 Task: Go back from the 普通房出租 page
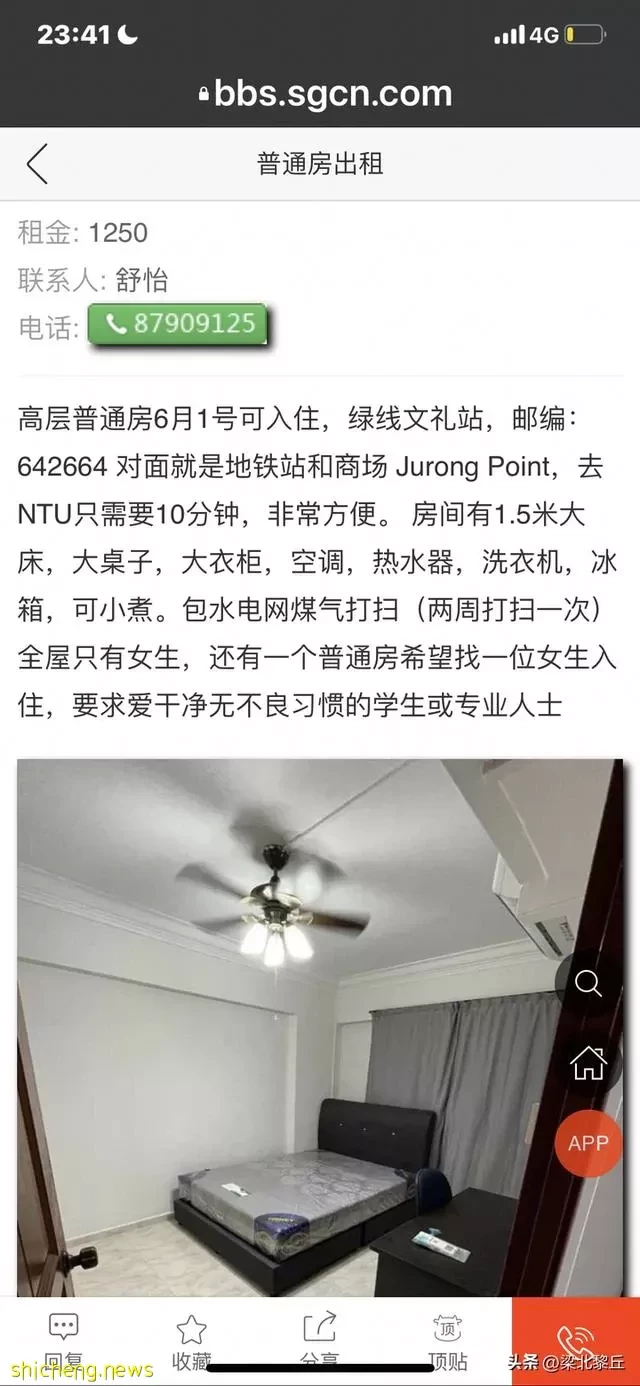click(x=37, y=164)
